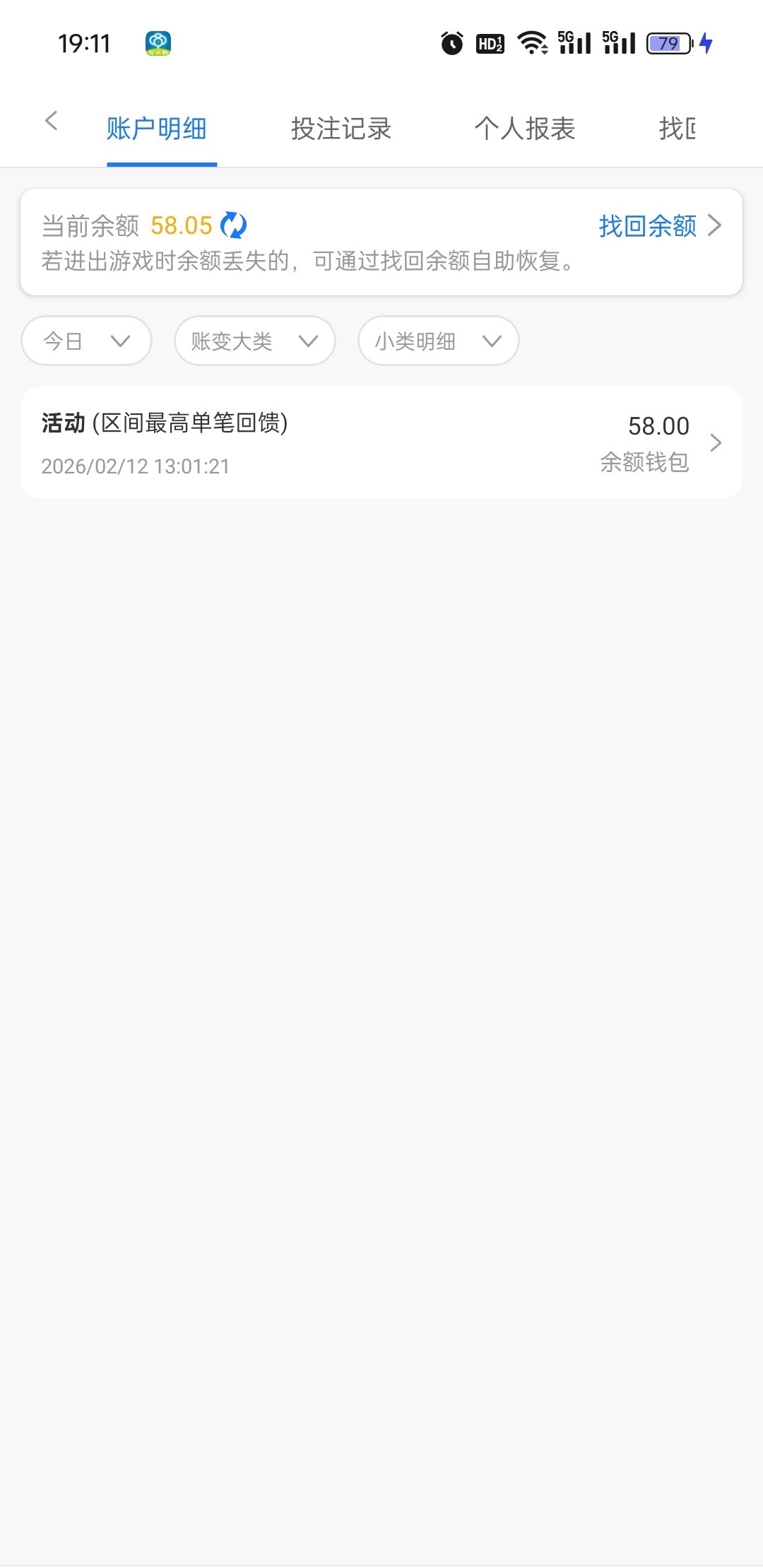This screenshot has width=763, height=1568.
Task: Select the 账户明细 tab
Action: [x=157, y=129]
